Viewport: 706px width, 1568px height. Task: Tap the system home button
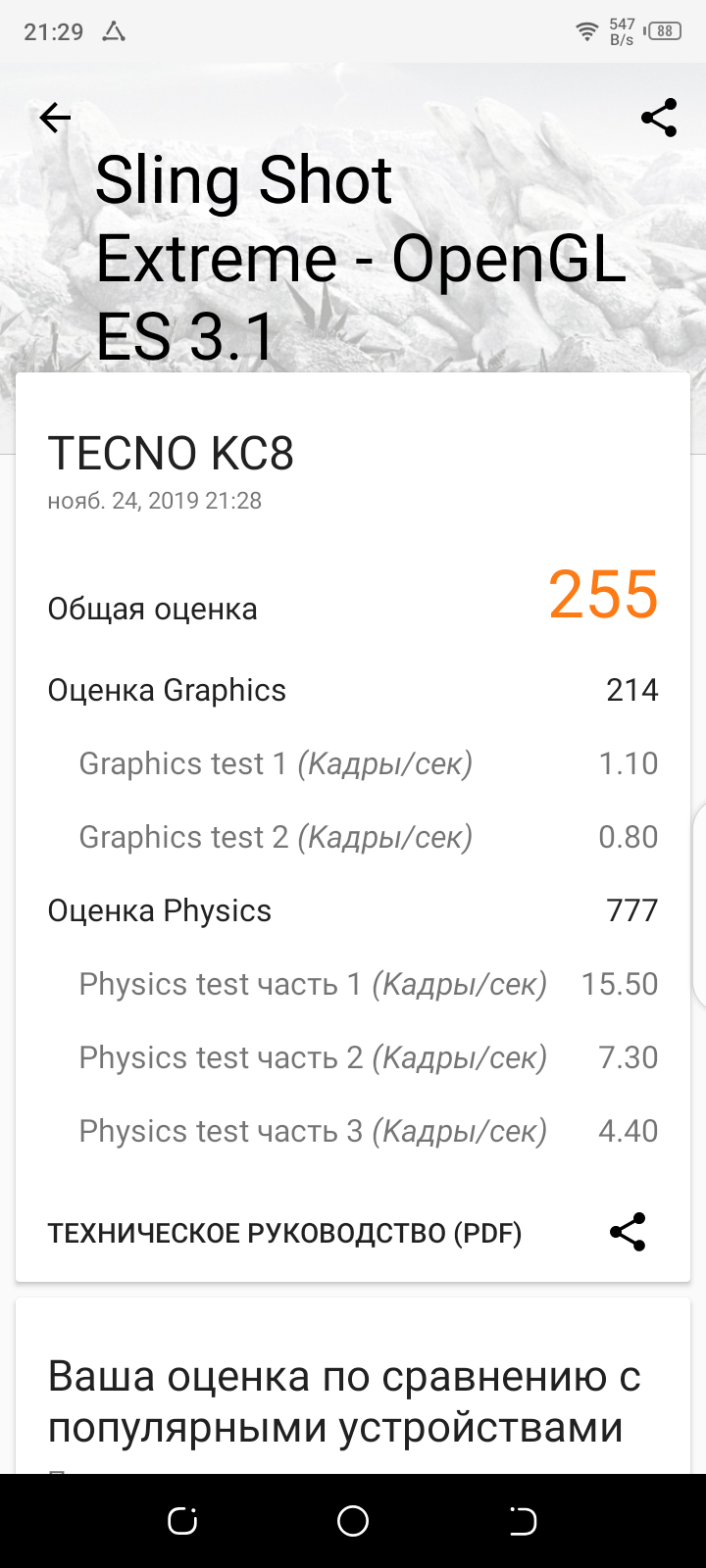click(353, 1521)
